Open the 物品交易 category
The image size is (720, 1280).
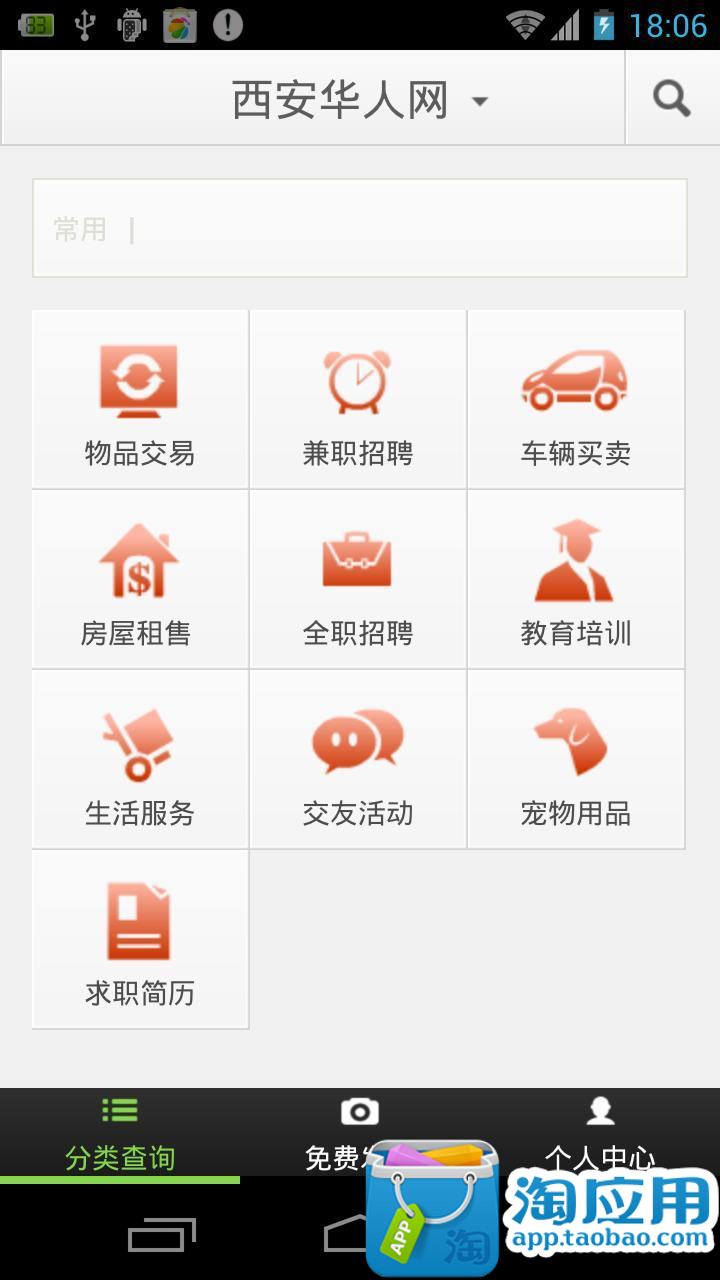pyautogui.click(x=140, y=400)
